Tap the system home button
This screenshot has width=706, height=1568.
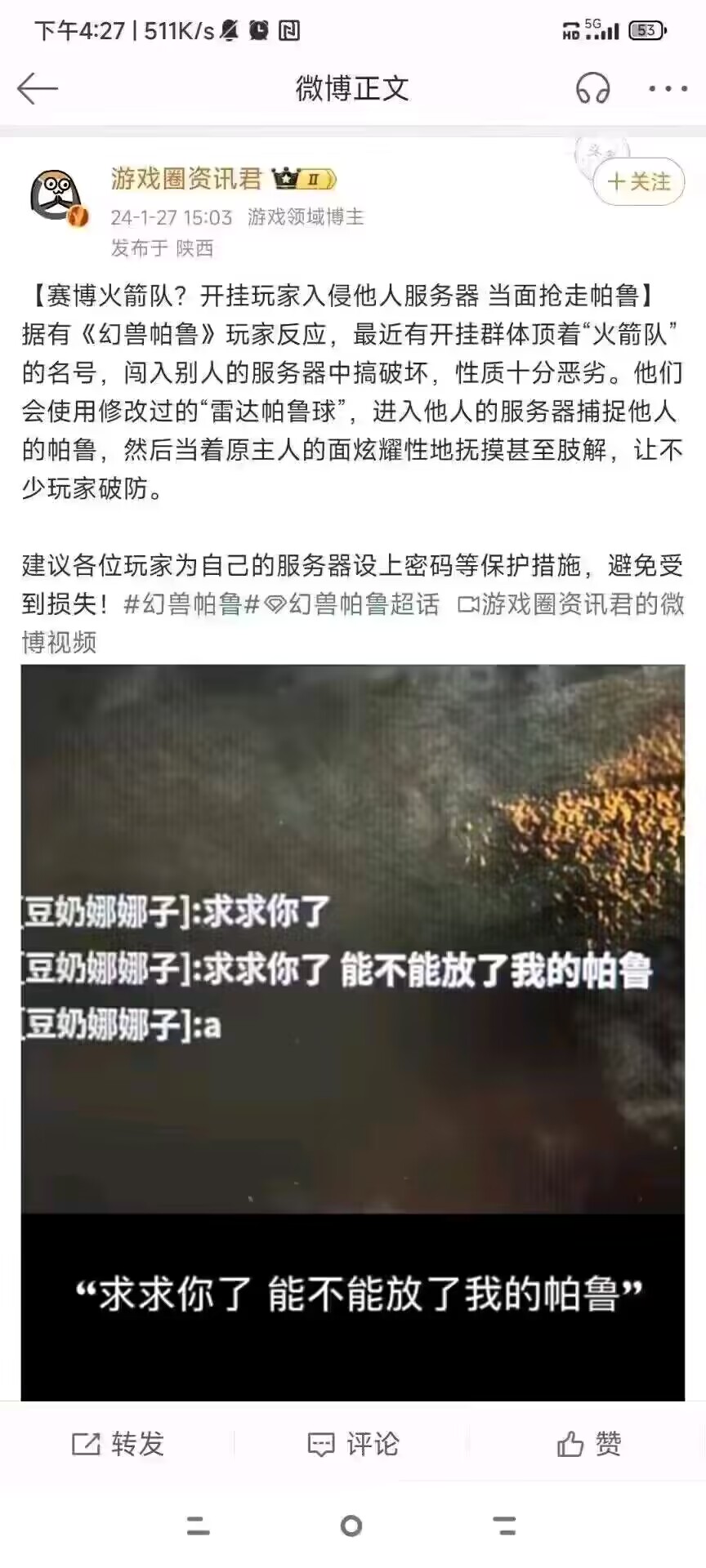coord(352,1525)
